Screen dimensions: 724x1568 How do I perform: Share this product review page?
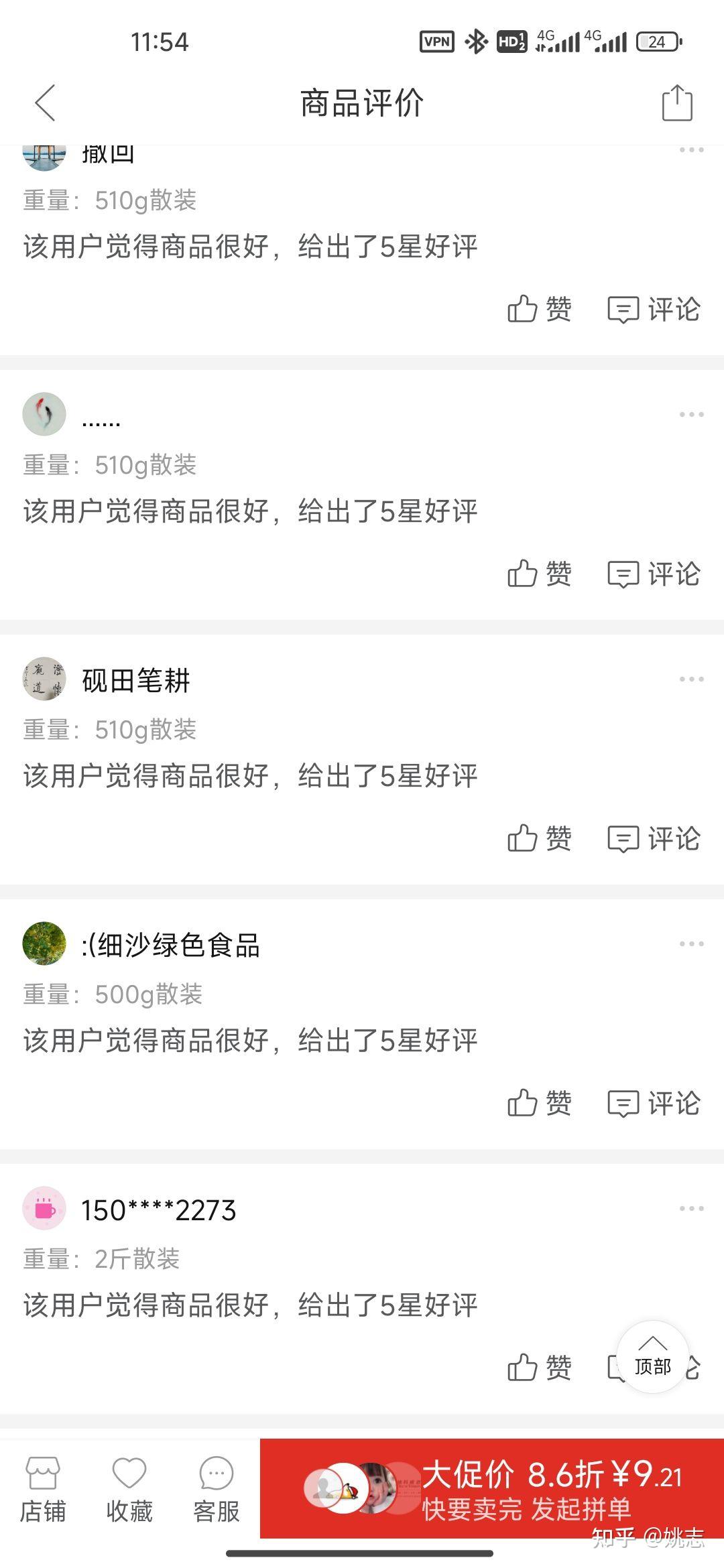(x=677, y=103)
